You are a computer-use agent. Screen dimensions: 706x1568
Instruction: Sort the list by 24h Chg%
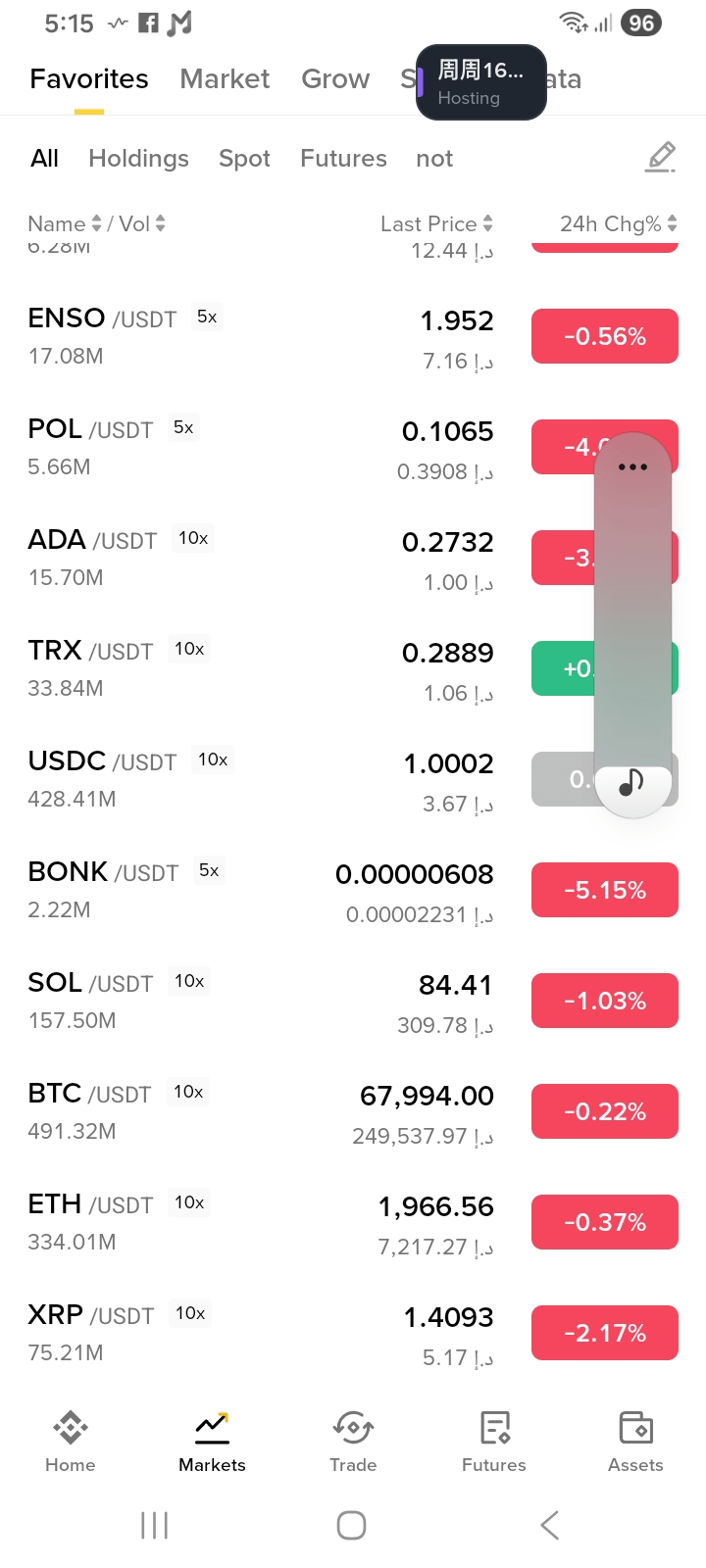click(619, 224)
